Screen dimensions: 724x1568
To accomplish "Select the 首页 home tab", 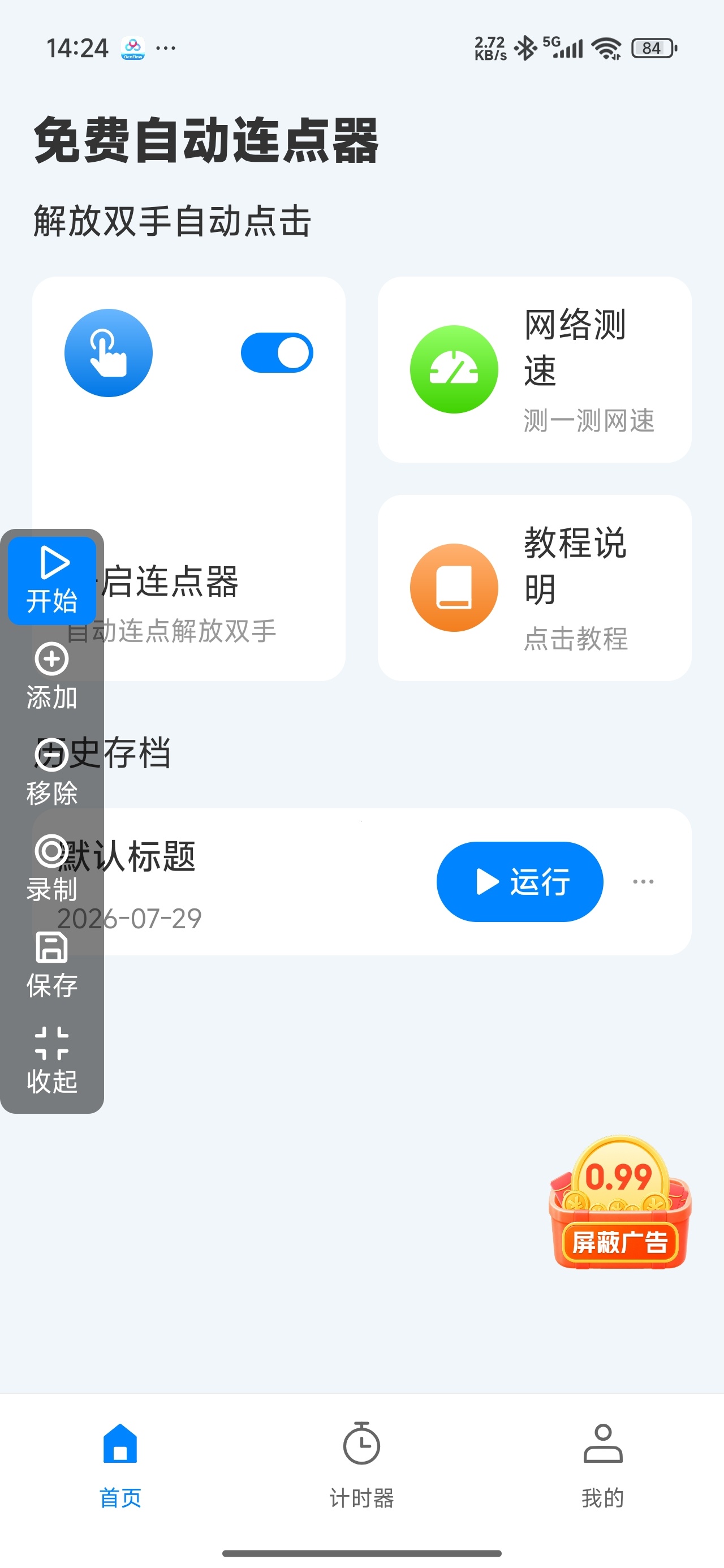I will tap(120, 1464).
